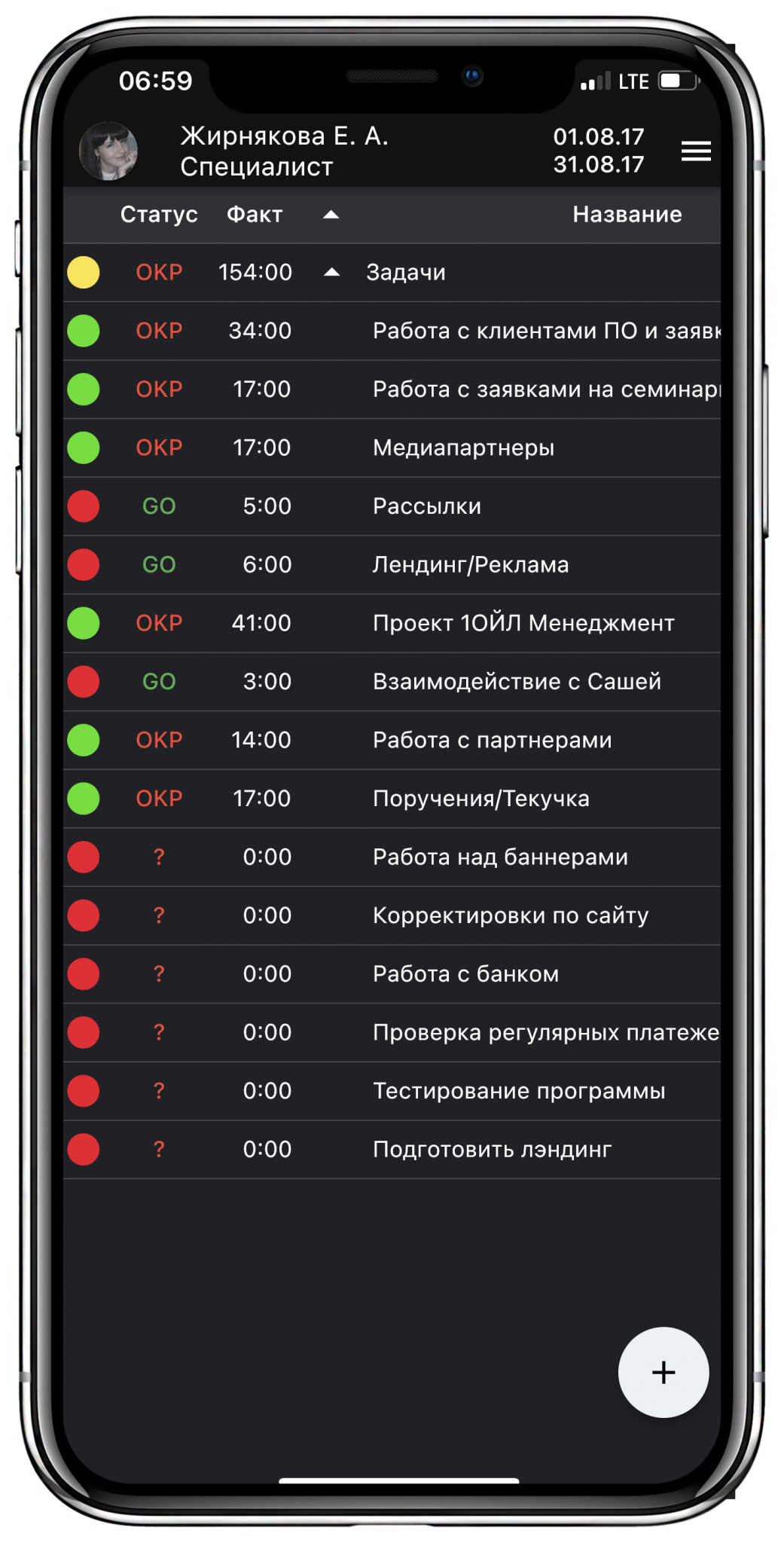Open Подготовить лэндинг task
Image resolution: width=784 pixels, height=1543 pixels.
tap(392, 1150)
